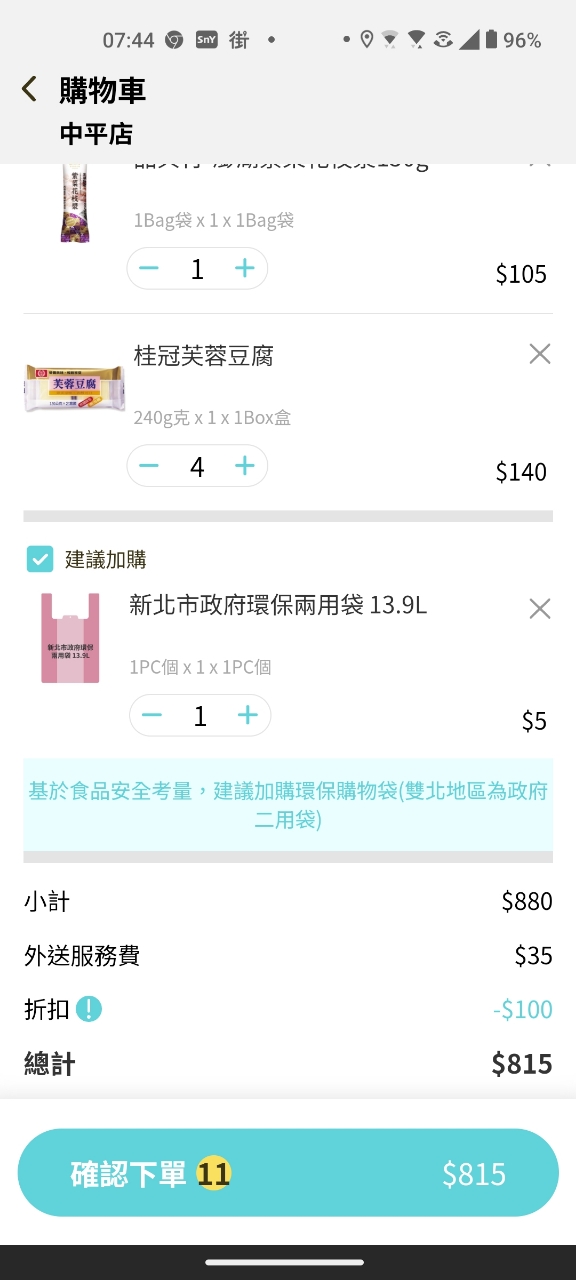This screenshot has height=1280, width=576.
Task: Uncheck the 建議加購 checkbox
Action: click(40, 559)
